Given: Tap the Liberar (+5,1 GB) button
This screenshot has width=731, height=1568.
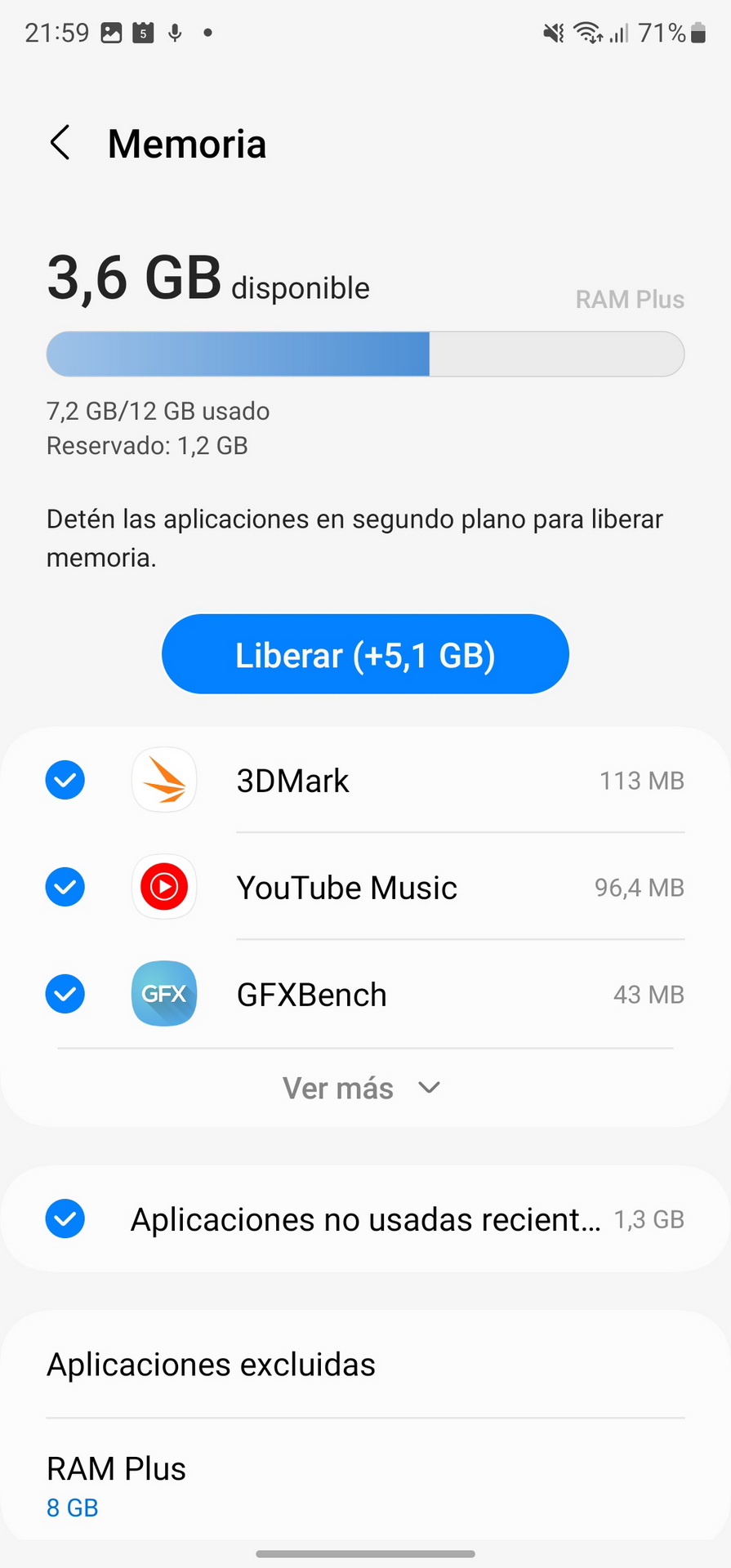Looking at the screenshot, I should (365, 654).
